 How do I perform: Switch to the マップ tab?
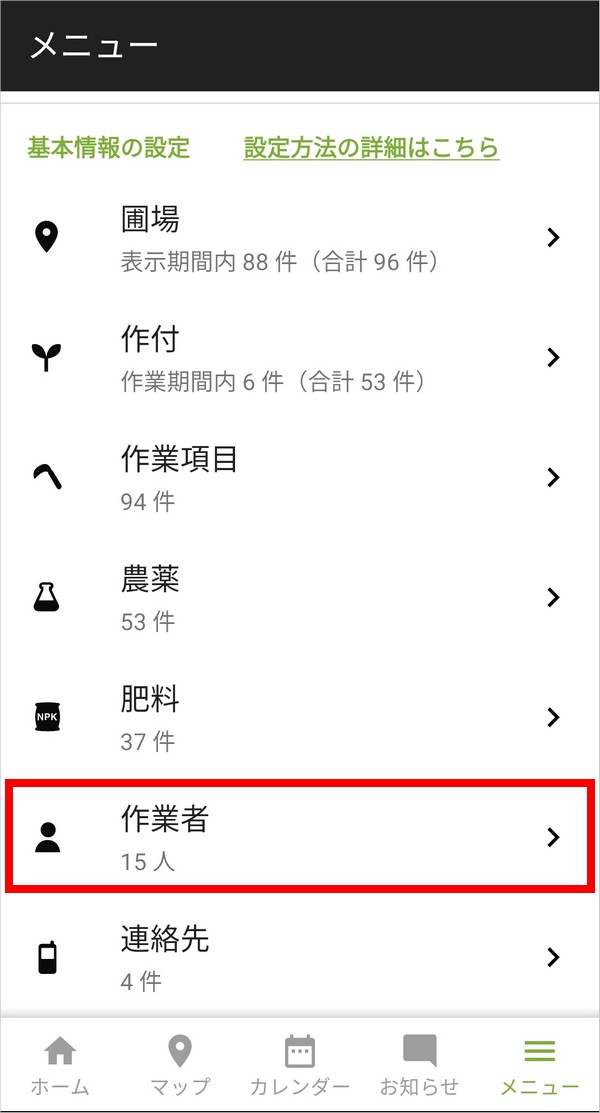(x=180, y=1065)
